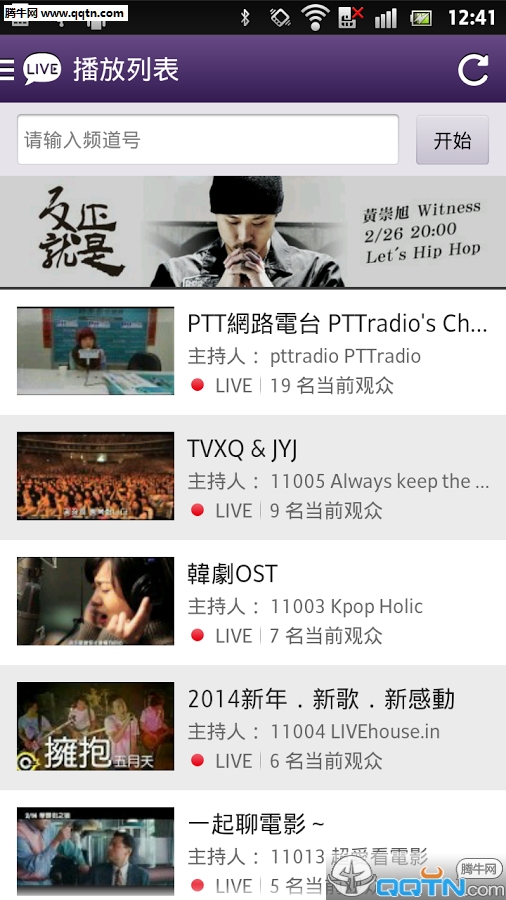The height and width of the screenshot is (900, 506).
Task: Focus the channel number input field
Action: 208,139
